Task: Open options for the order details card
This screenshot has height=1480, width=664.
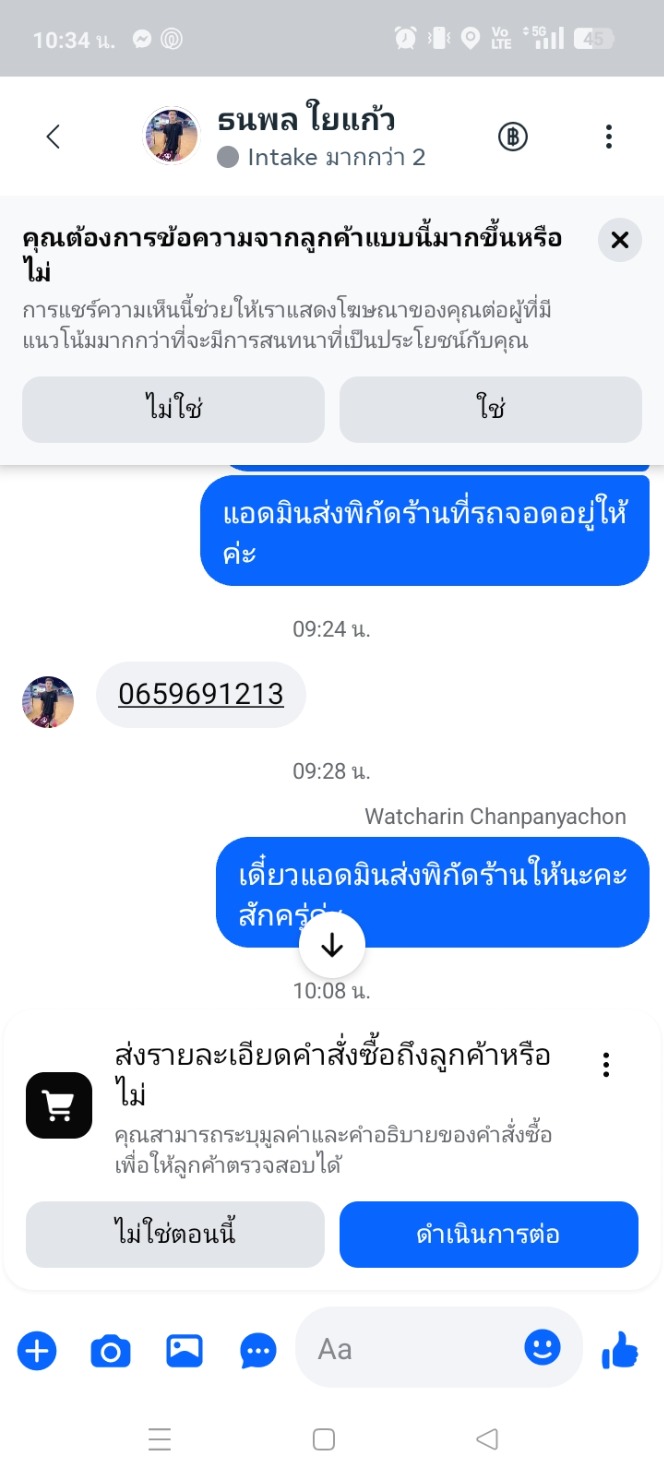Action: 606,1065
